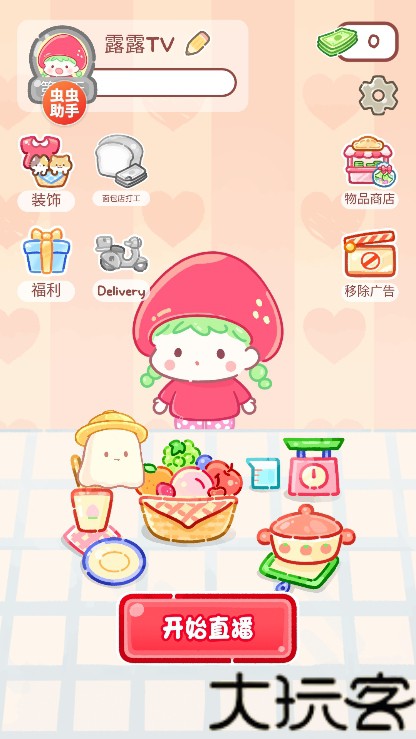Open the 物品商店 item shop
The width and height of the screenshot is (416, 739).
click(x=369, y=172)
